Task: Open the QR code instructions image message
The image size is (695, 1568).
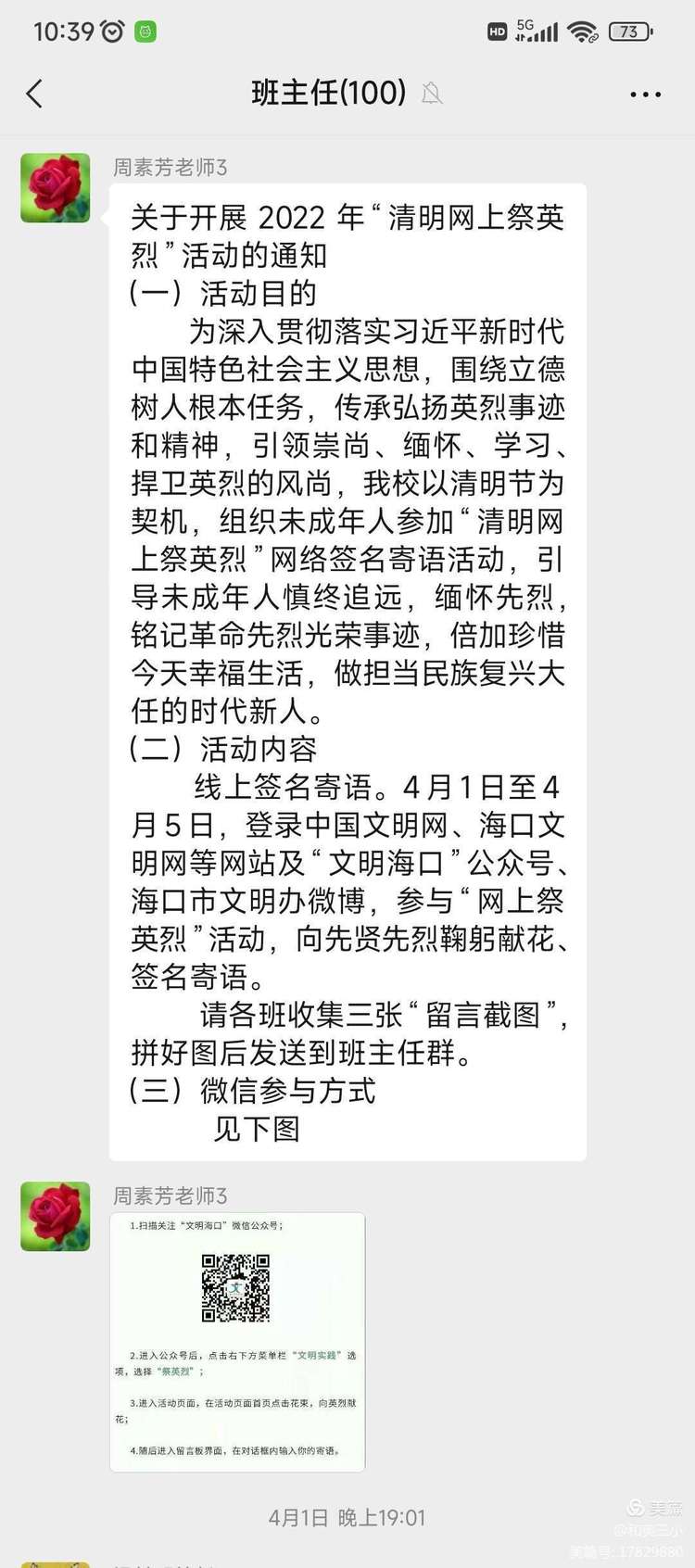Action: 237,1341
